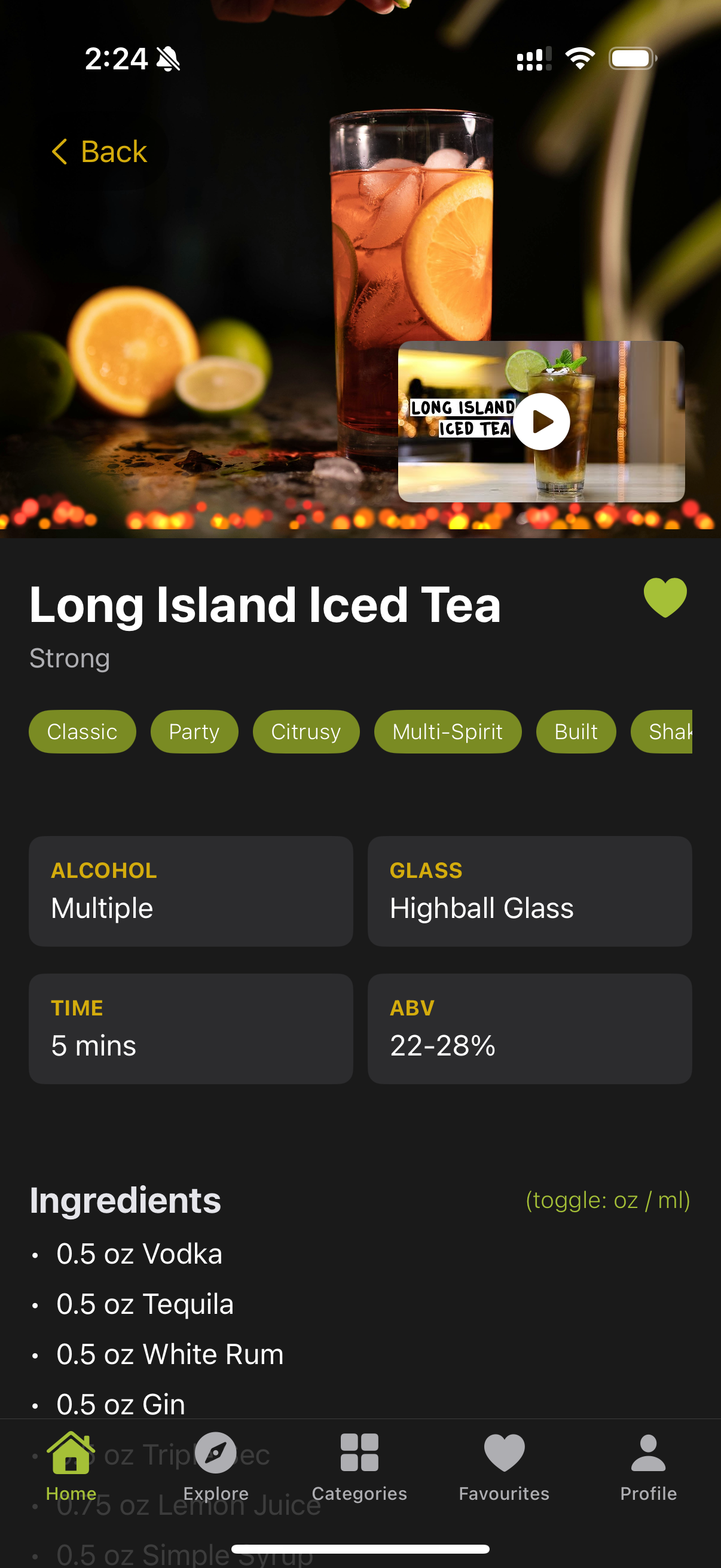Tap the Favourites heart icon

(504, 1452)
